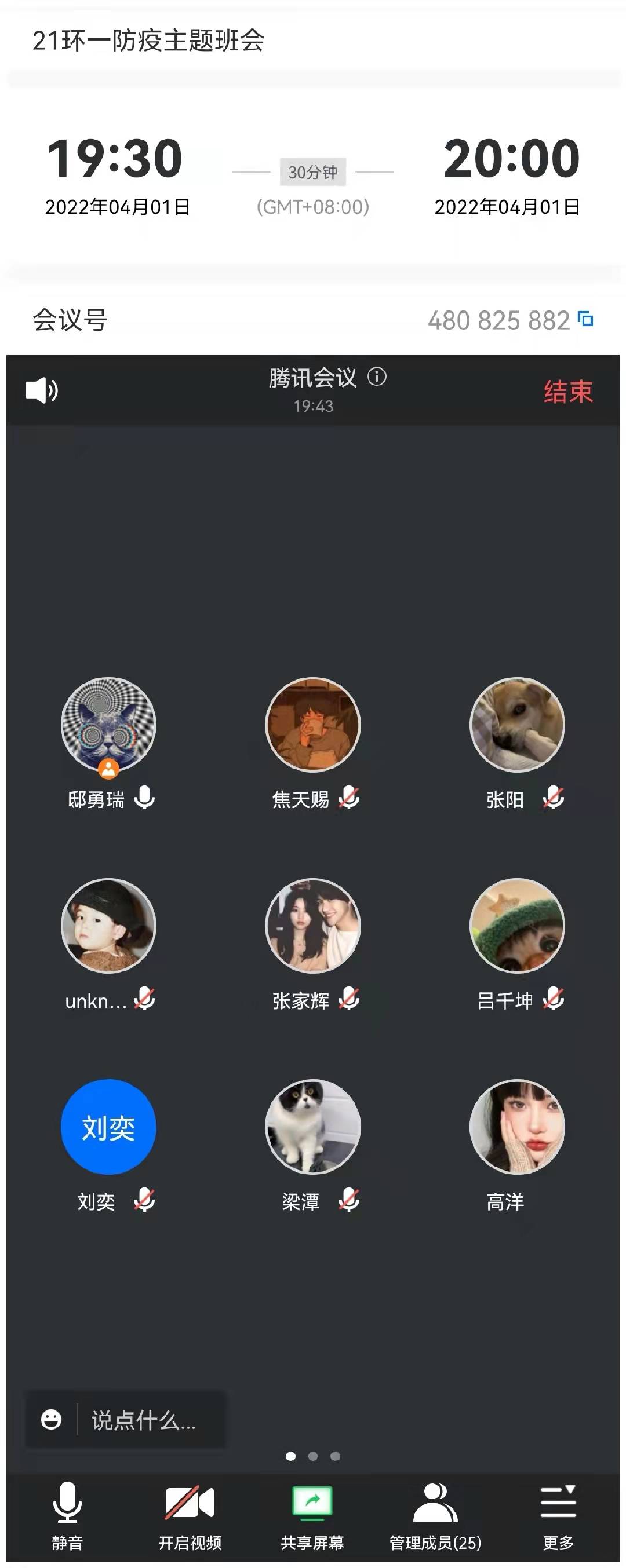The image size is (626, 1568).
Task: Select participant 邸勇瑞's tile
Action: point(108,725)
